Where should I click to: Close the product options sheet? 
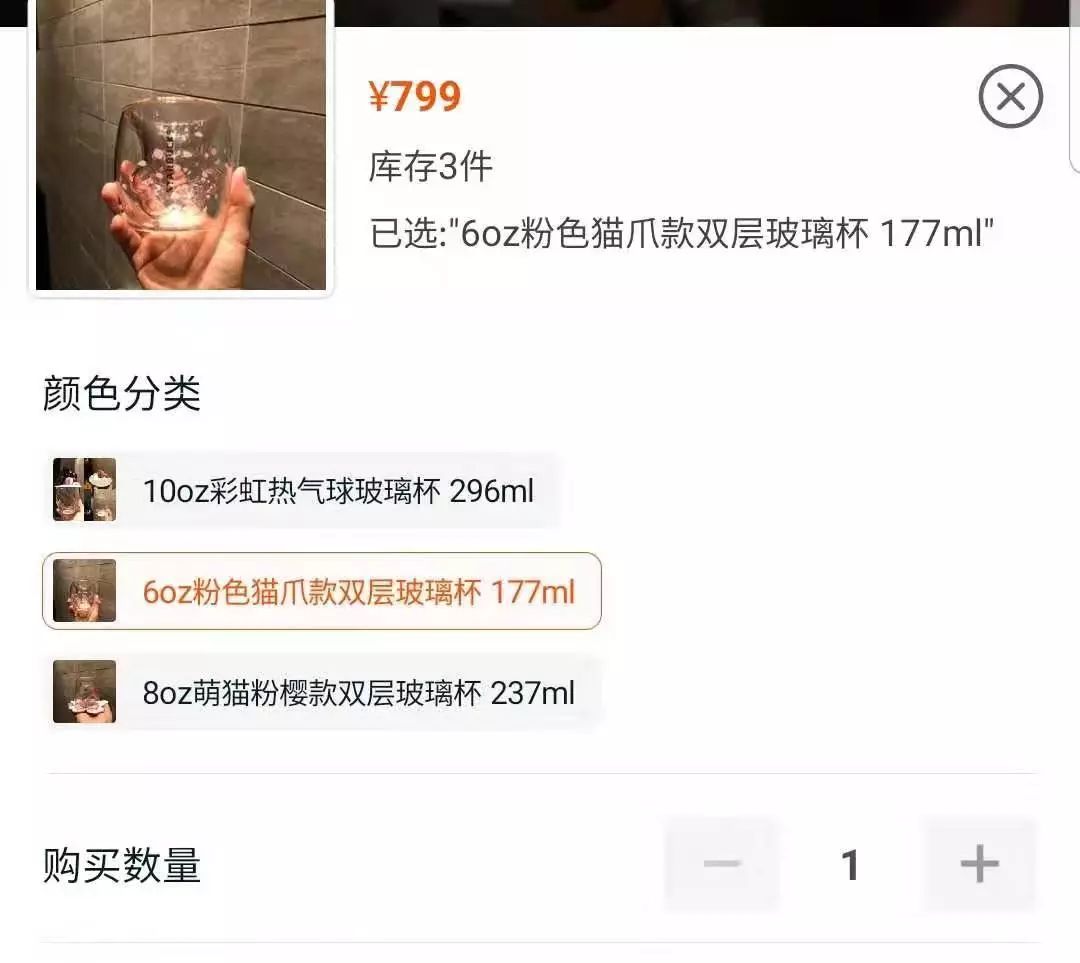[1010, 97]
